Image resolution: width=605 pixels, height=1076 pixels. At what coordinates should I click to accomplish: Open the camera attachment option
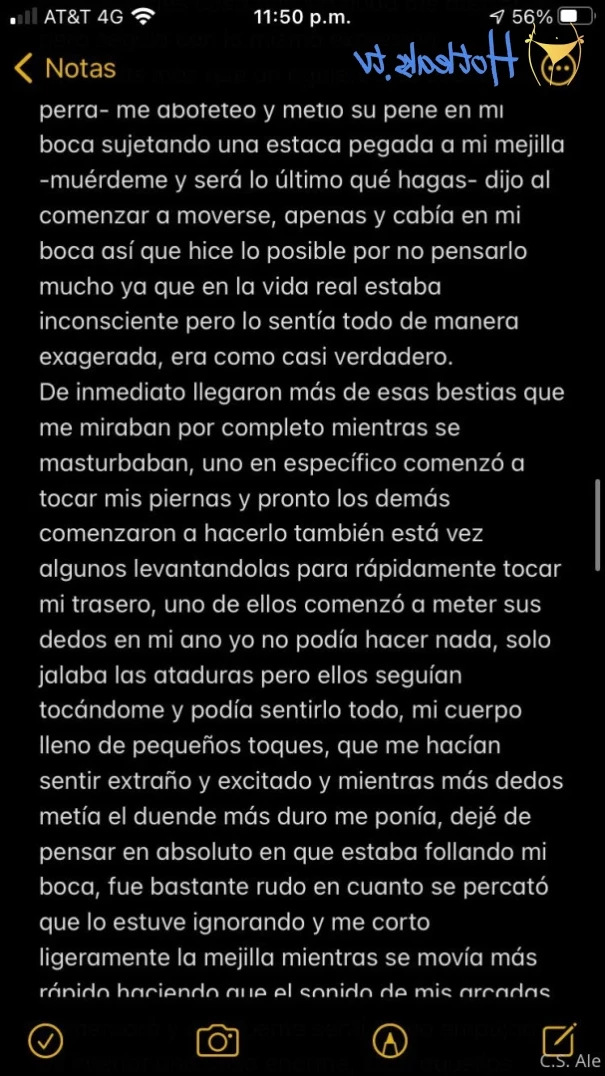217,1041
